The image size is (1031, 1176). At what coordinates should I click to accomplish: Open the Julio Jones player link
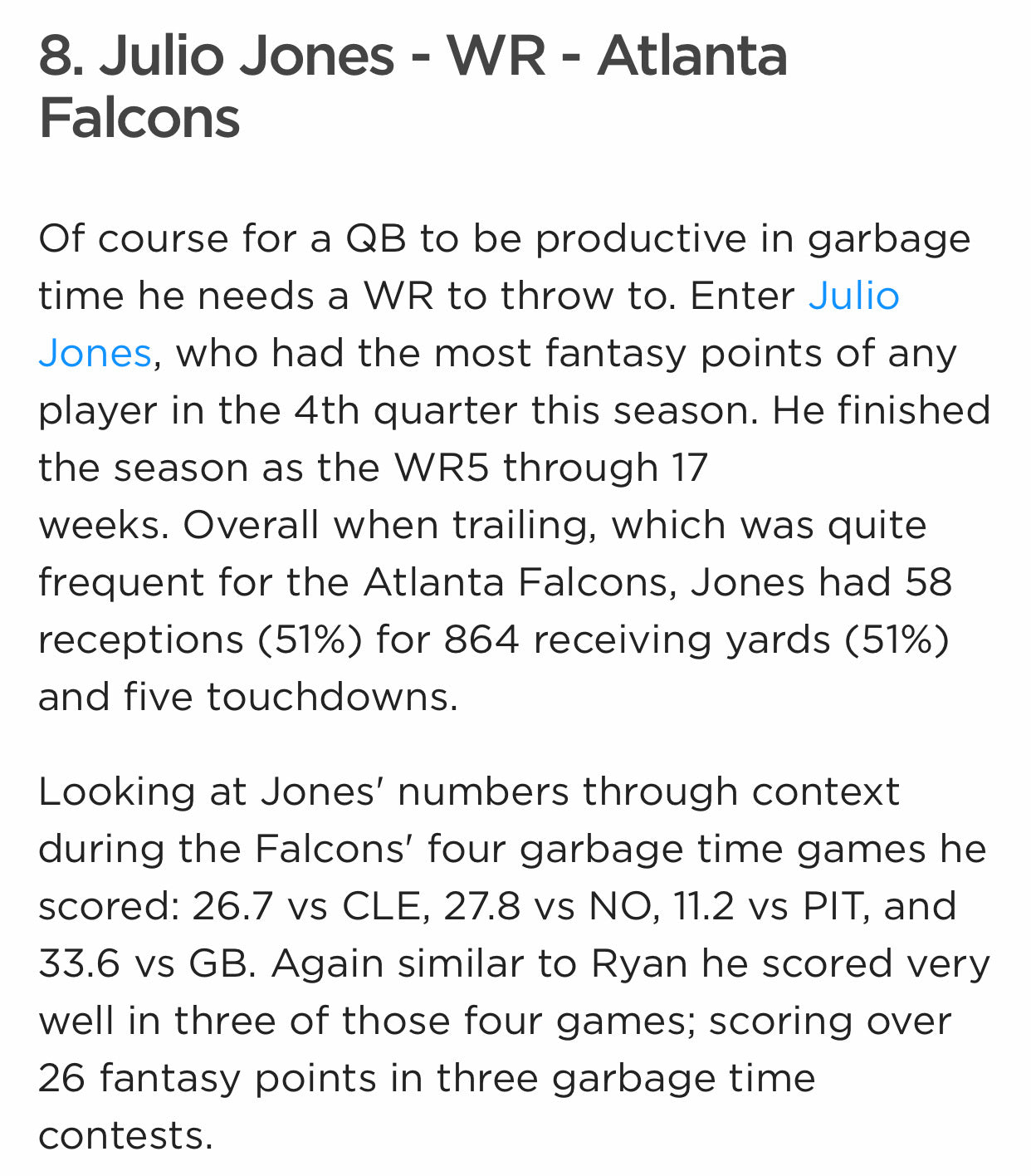853,296
